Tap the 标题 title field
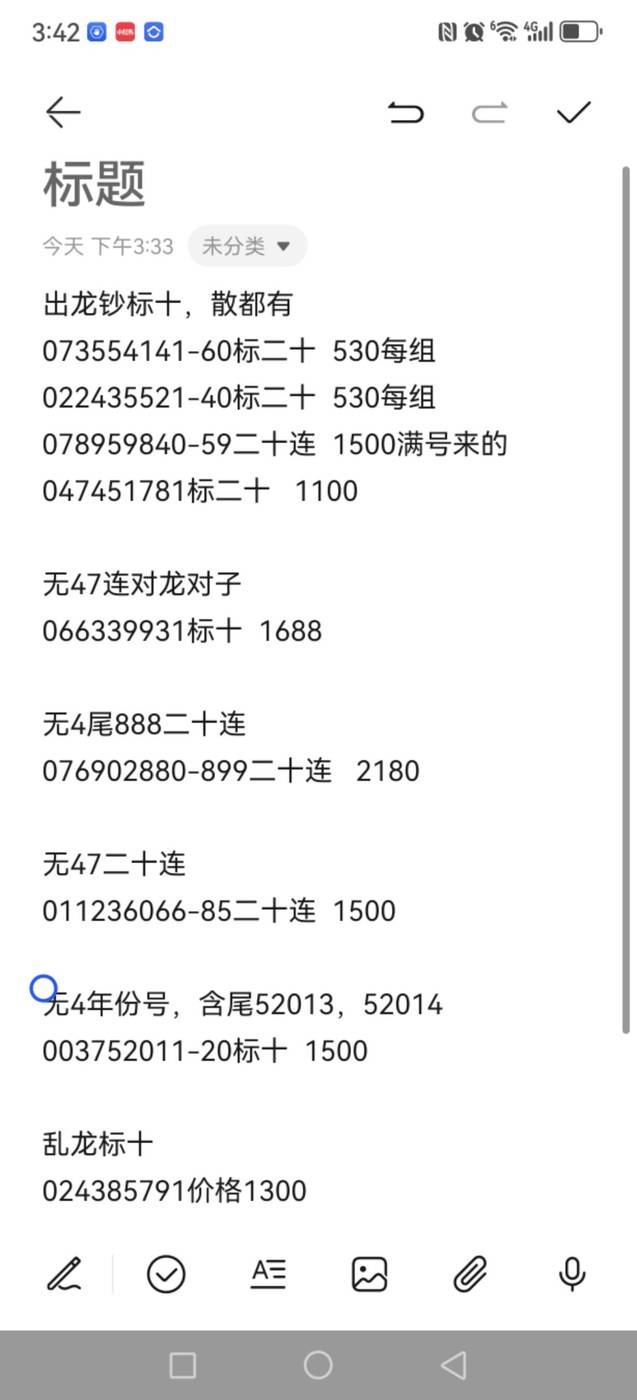637x1400 pixels. (x=95, y=184)
